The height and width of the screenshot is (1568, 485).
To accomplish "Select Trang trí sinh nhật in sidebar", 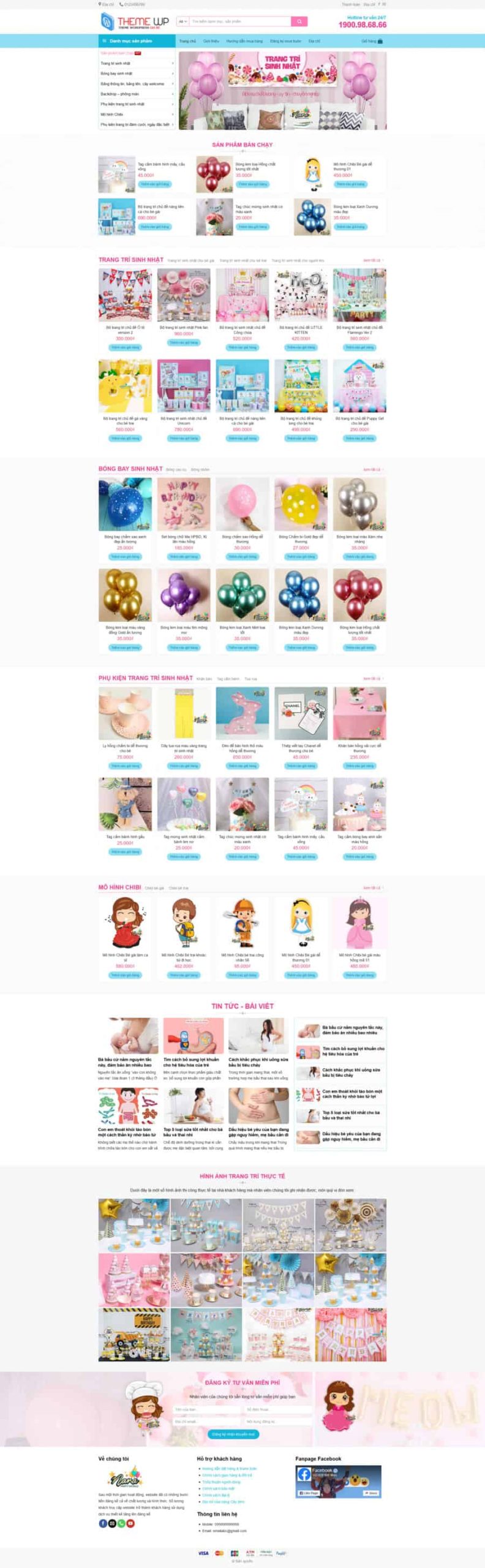I will pos(116,63).
